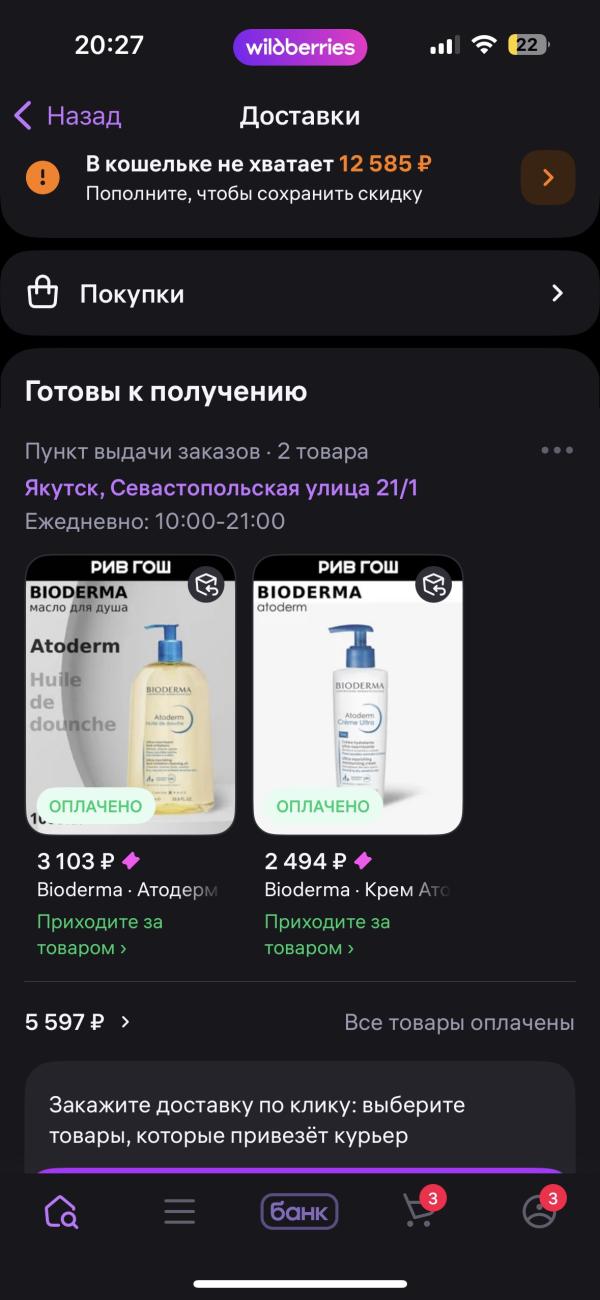Switch to the home search tab
Image resolution: width=600 pixels, height=1300 pixels.
tap(61, 1212)
